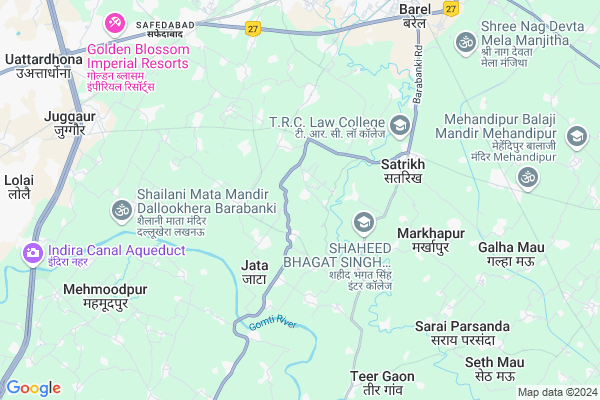Open the Google logo link
Image resolution: width=600 pixels, height=400 pixels.
coord(34,388)
